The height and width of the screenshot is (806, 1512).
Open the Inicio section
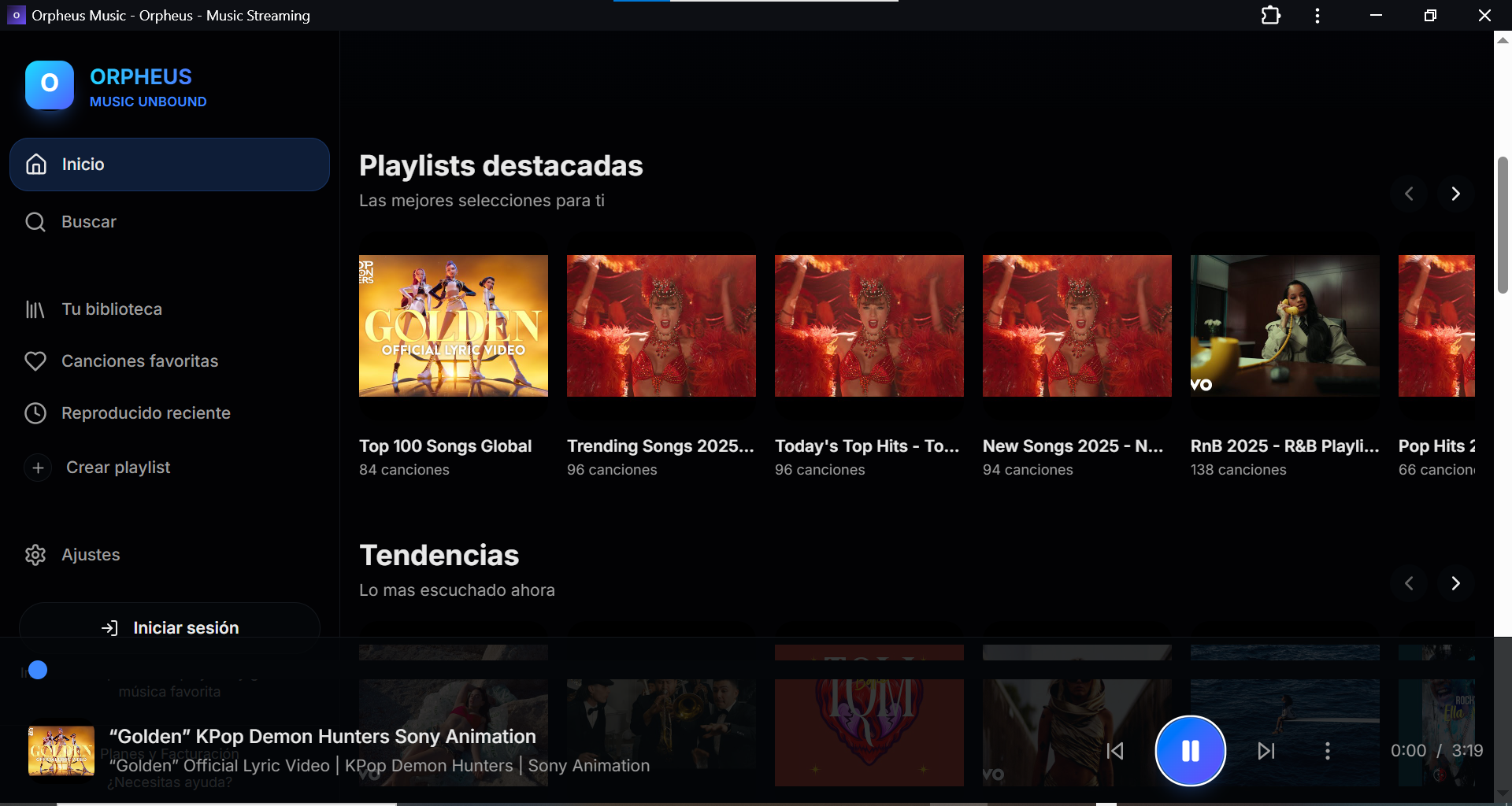[x=169, y=165]
